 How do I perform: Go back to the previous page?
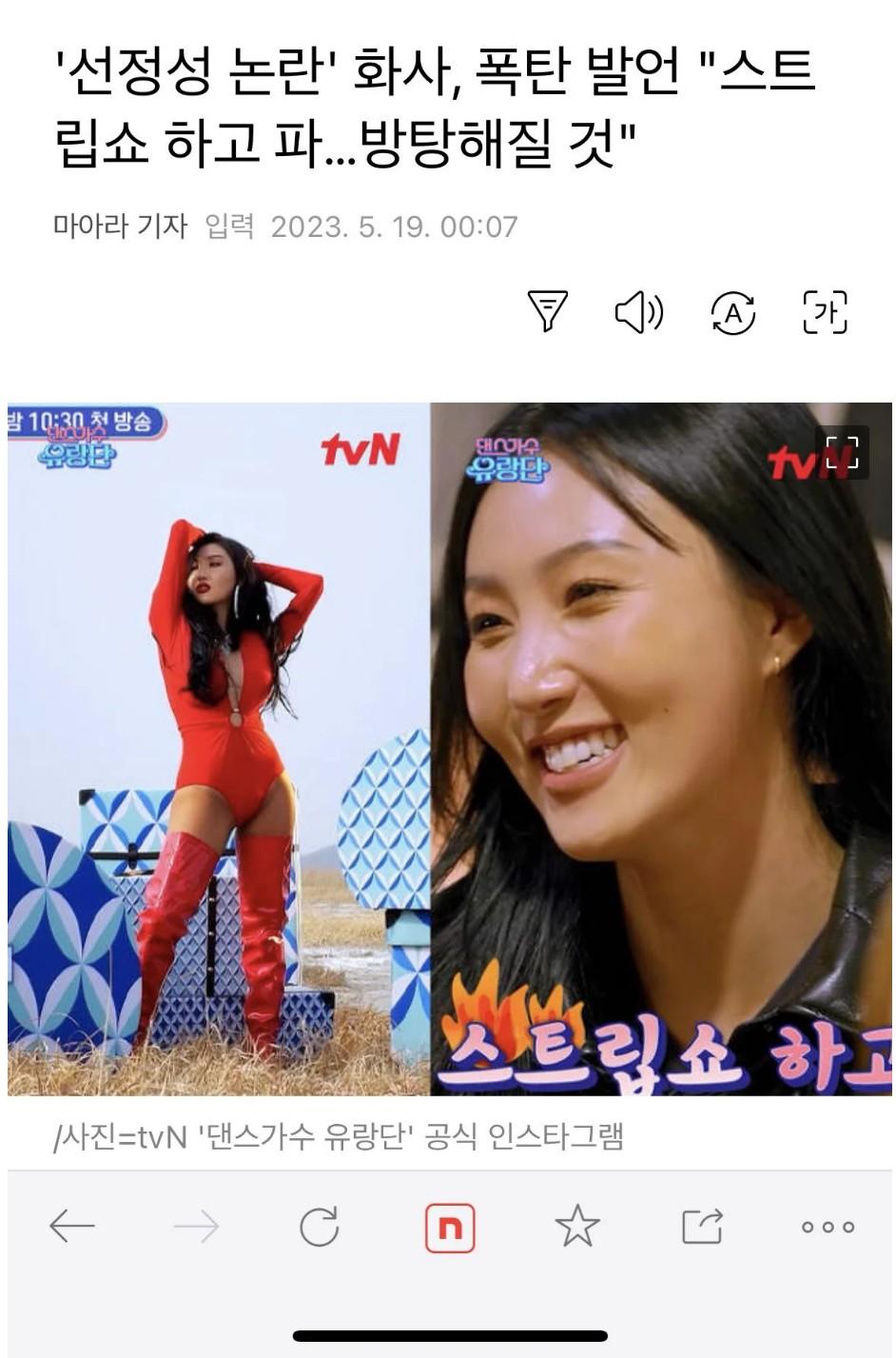coord(72,1227)
